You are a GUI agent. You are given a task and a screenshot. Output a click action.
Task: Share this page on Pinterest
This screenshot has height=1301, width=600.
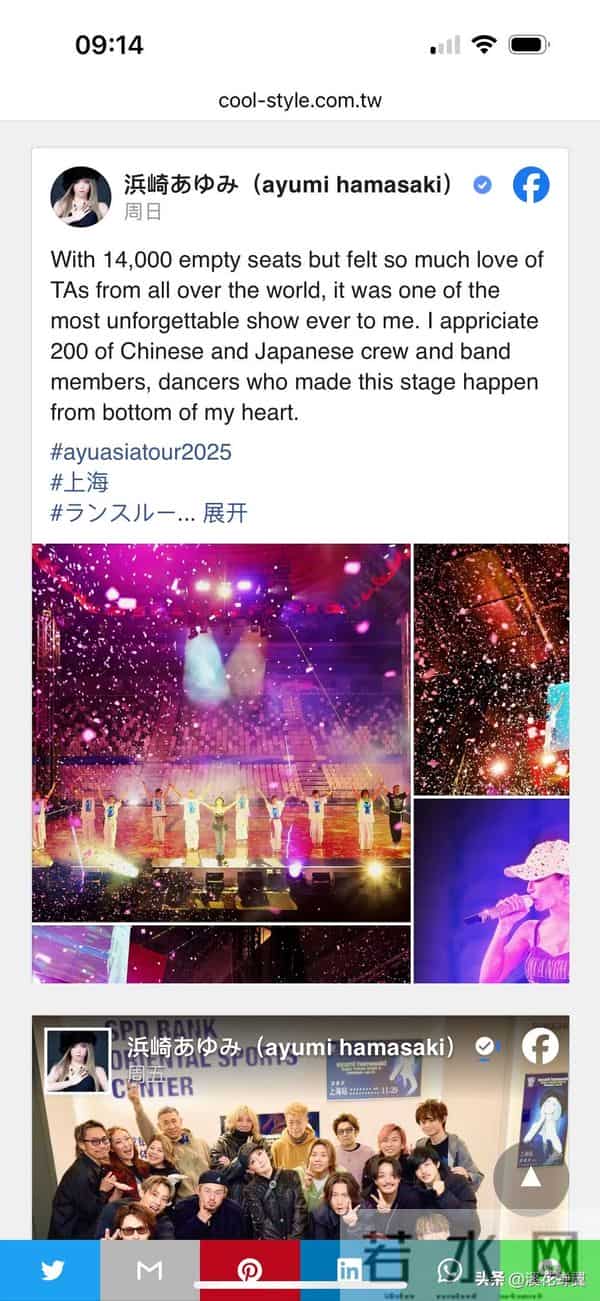pos(250,1270)
